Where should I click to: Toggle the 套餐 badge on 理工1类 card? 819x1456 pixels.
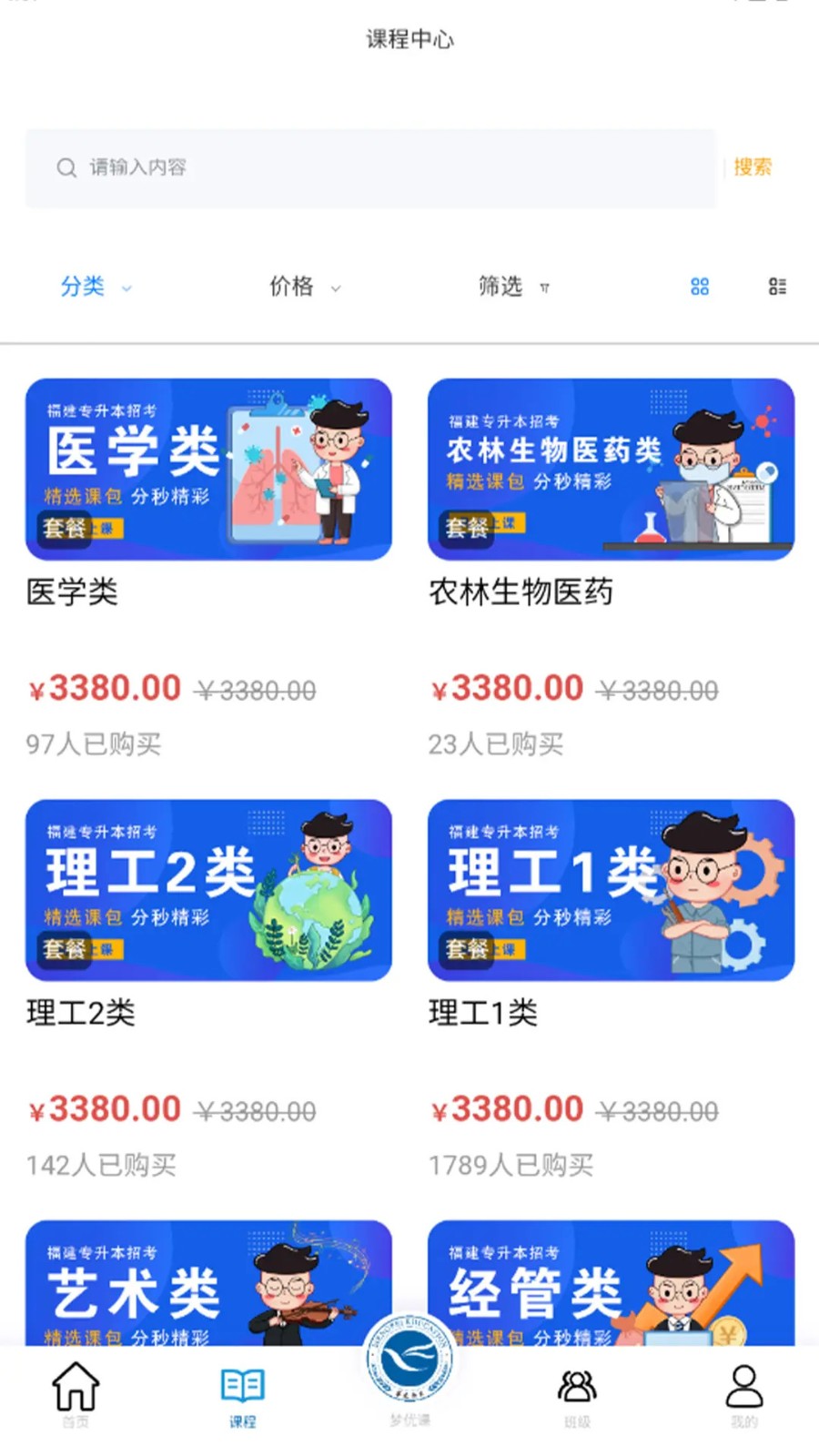coord(466,951)
